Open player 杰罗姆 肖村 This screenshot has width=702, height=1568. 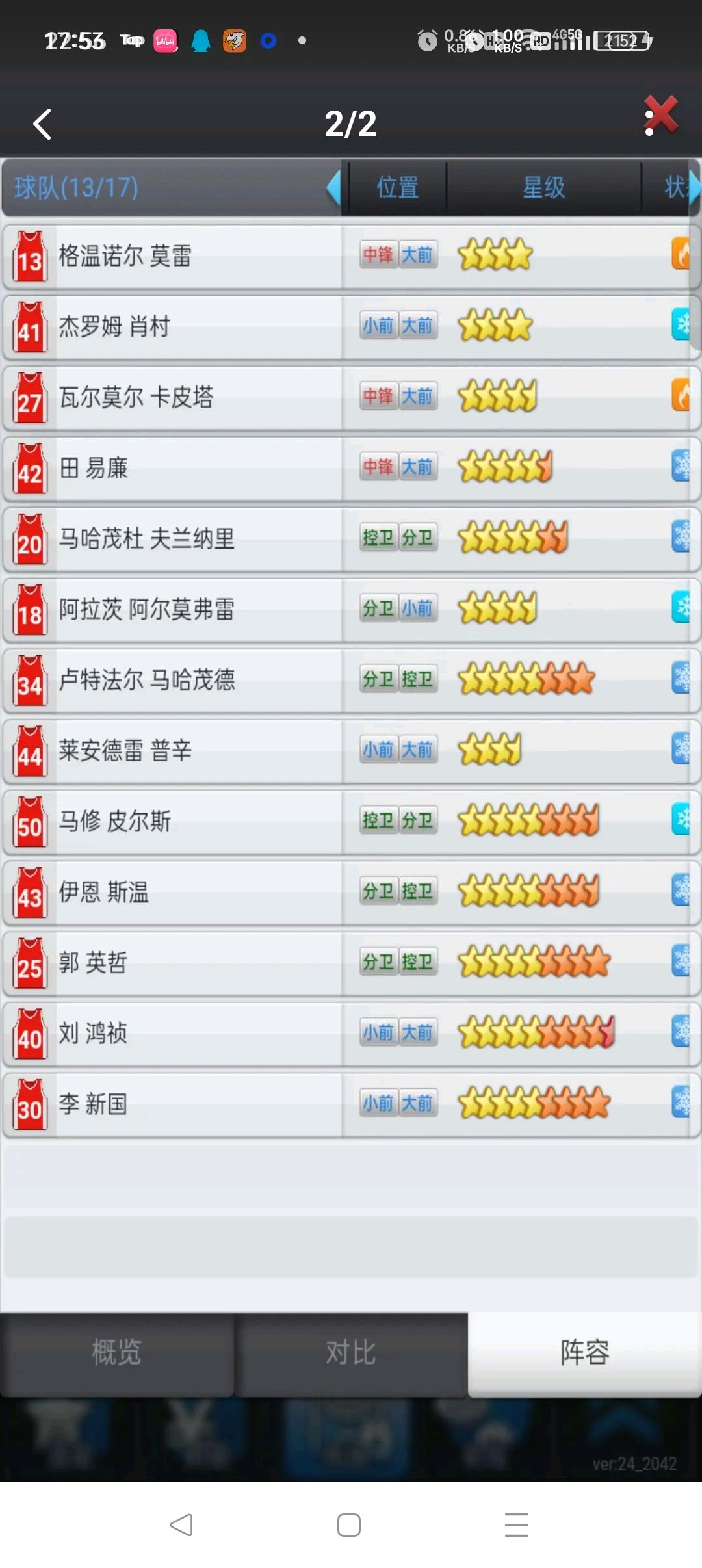pyautogui.click(x=351, y=326)
